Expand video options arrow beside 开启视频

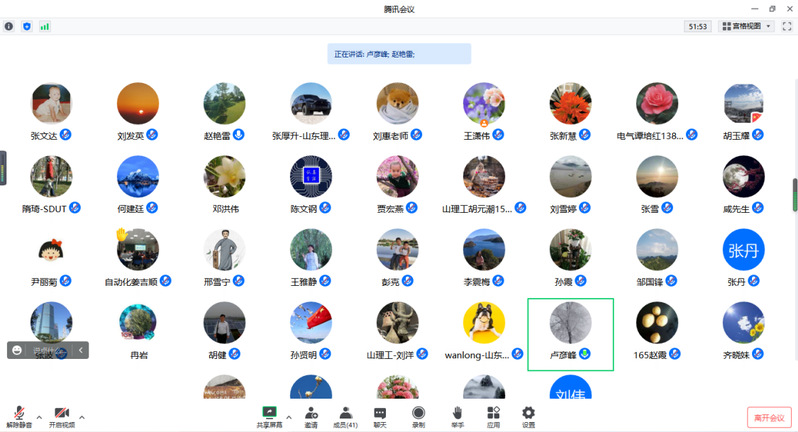(82, 416)
